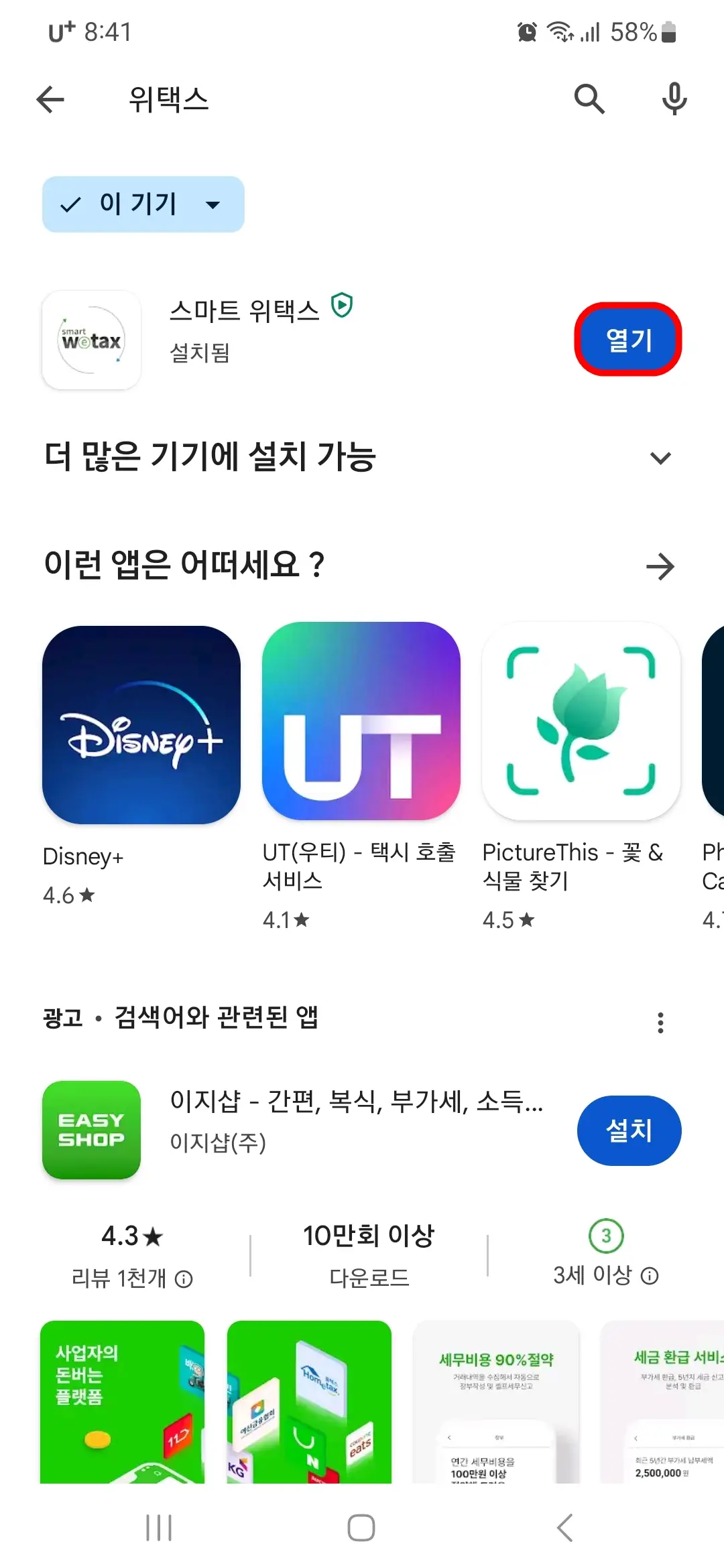724x1568 pixels.
Task: Install 이지샵 with the 설치 button
Action: [x=629, y=1129]
